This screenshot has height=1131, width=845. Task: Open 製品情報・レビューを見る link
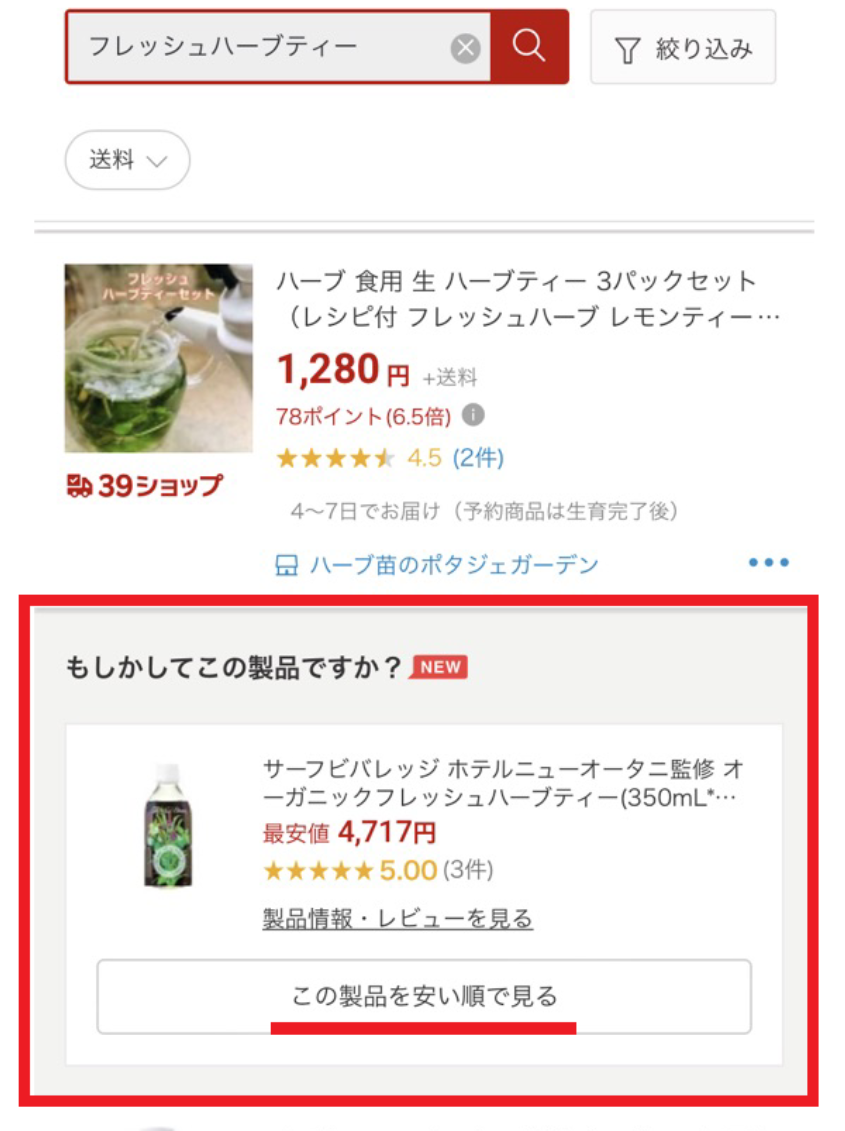[397, 918]
